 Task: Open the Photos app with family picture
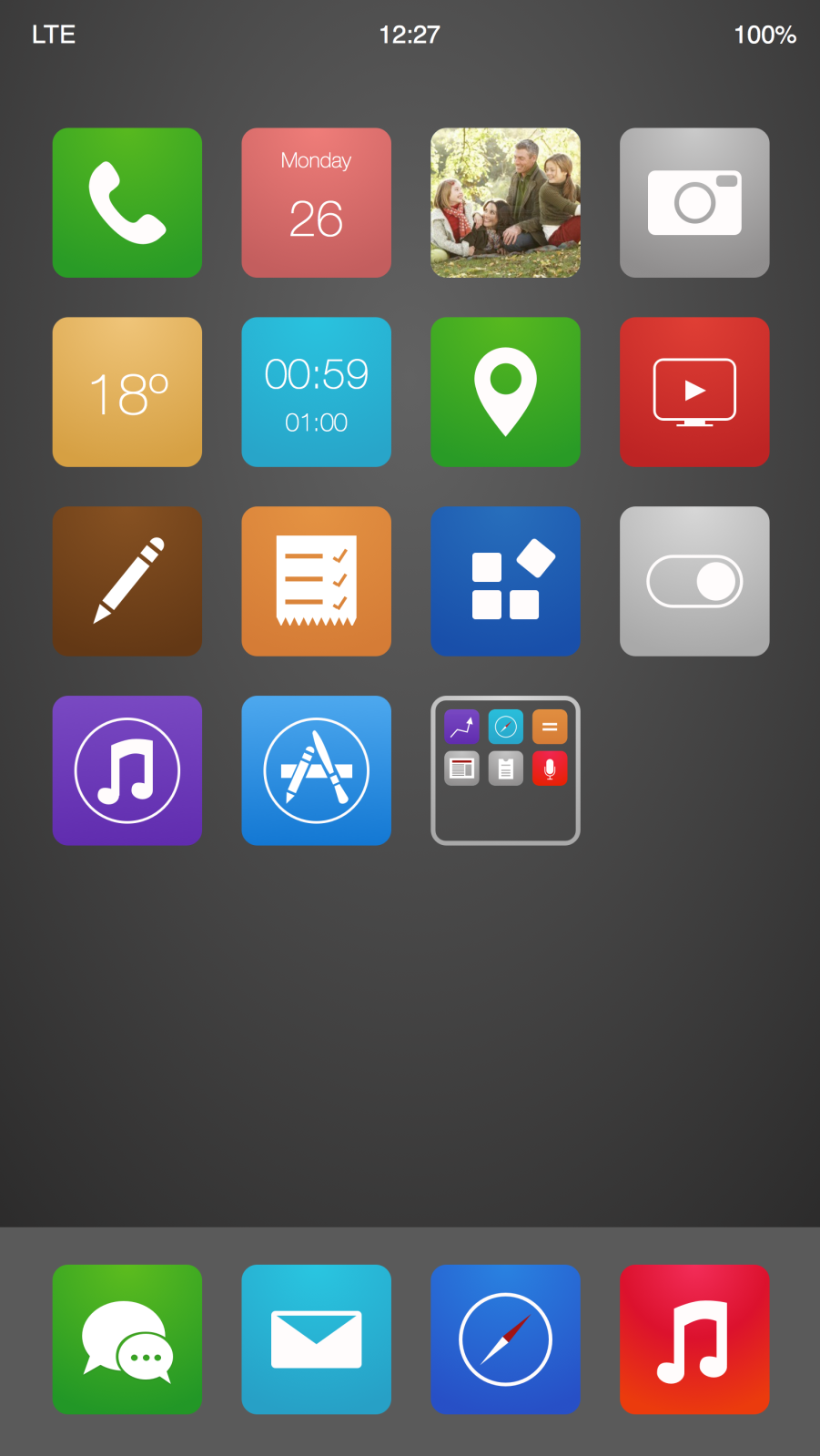(505, 203)
